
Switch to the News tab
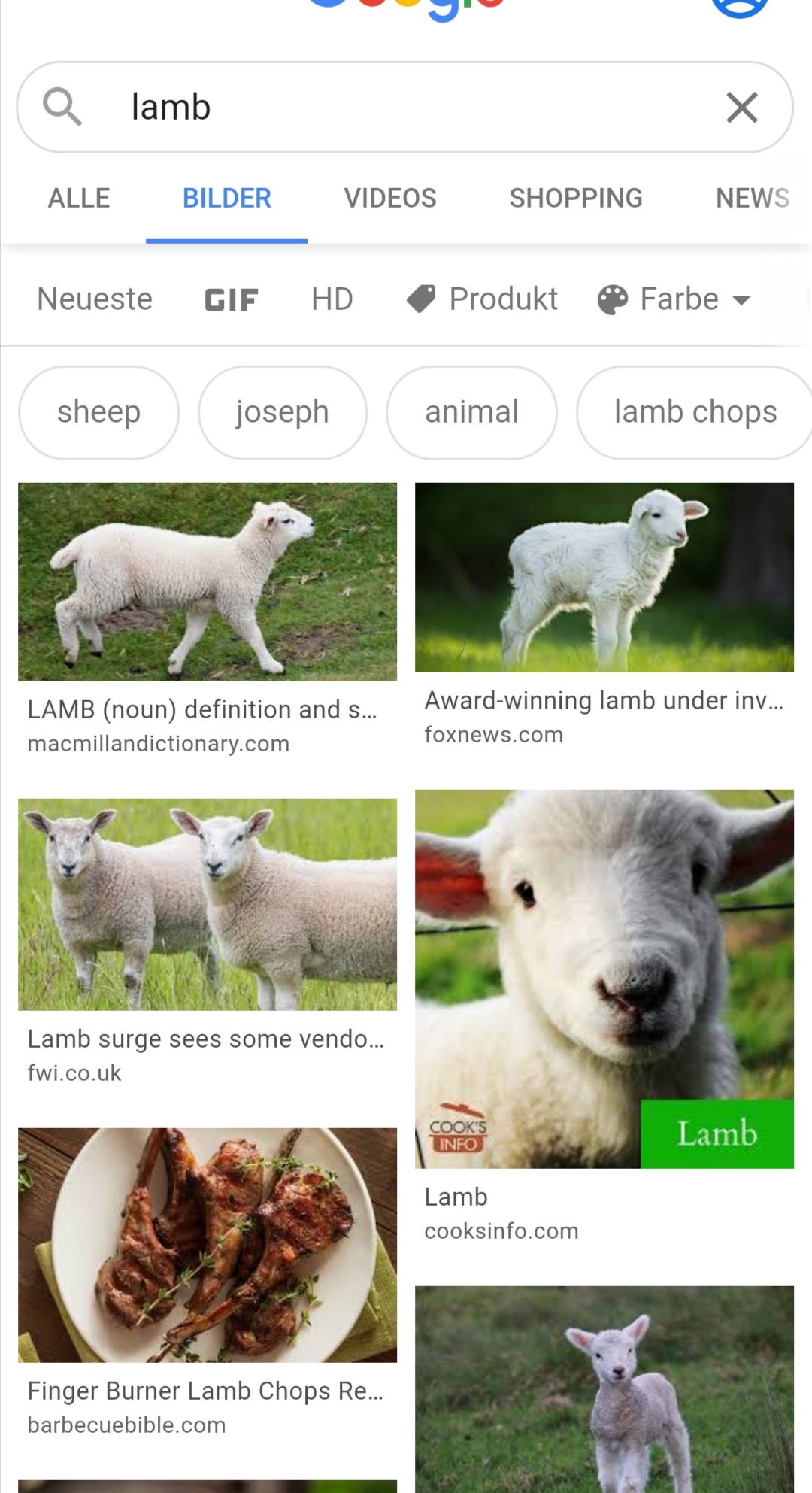point(752,199)
